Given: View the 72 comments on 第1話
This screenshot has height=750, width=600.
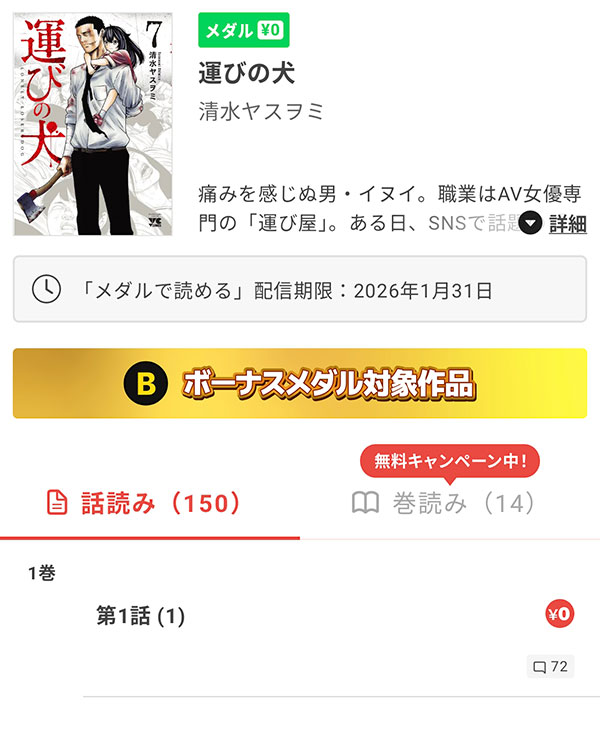Looking at the screenshot, I should click(550, 666).
